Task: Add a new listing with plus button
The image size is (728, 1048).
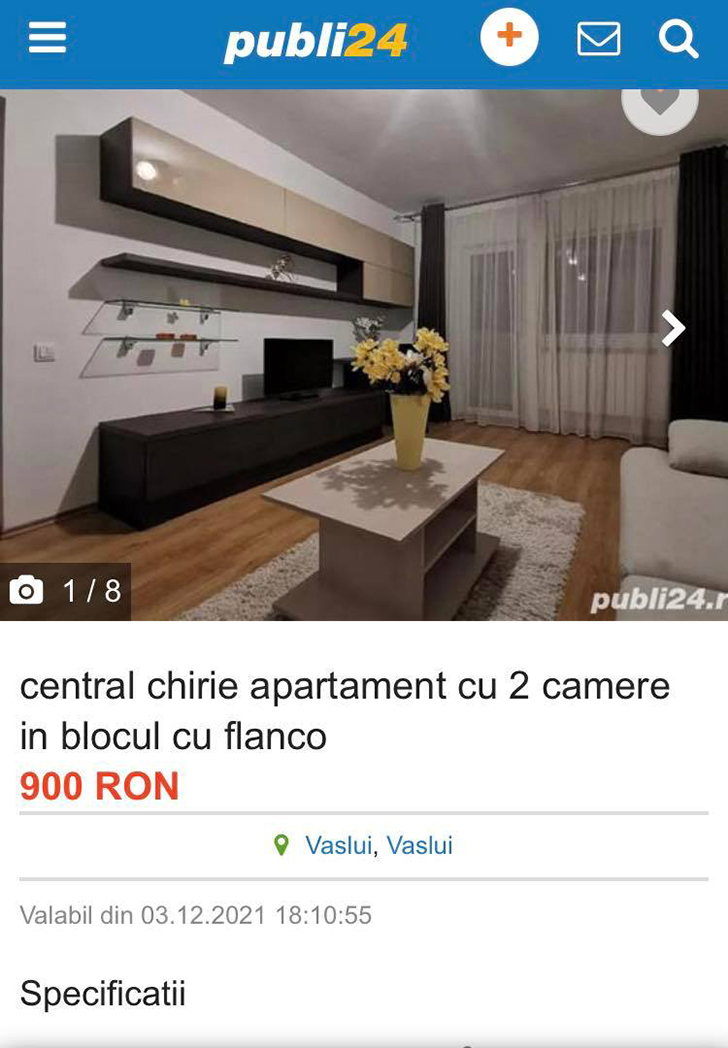Action: 509,38
